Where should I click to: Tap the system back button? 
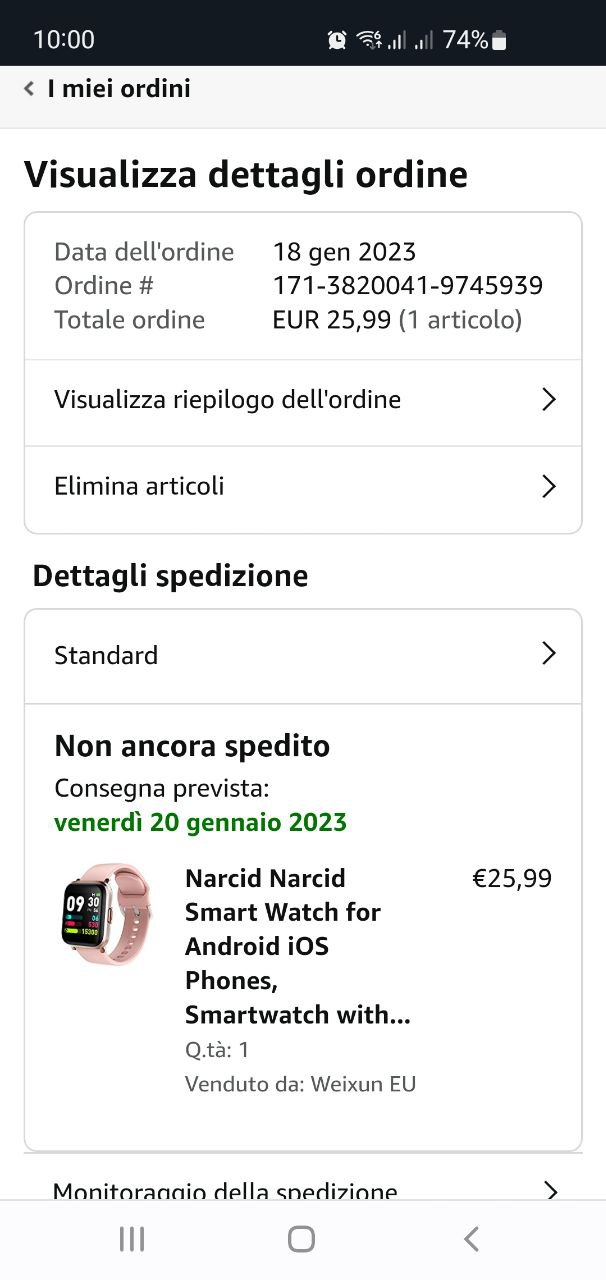coord(471,1240)
